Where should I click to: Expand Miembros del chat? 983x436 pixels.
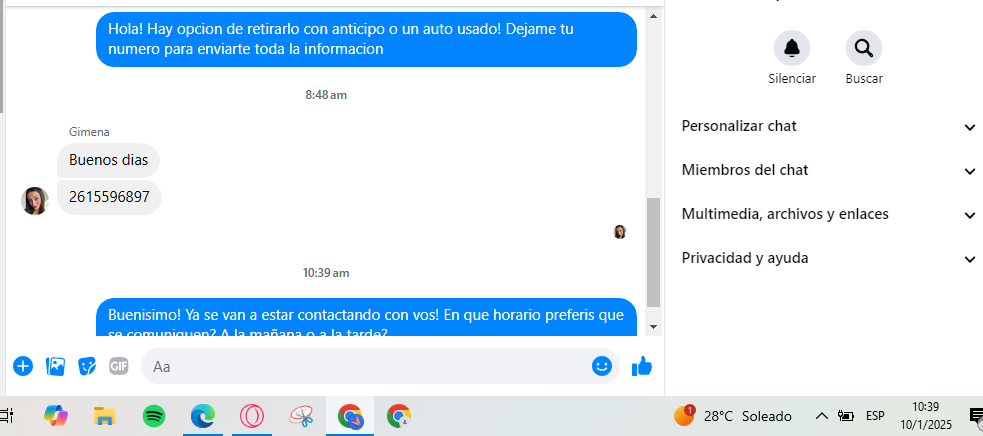click(828, 170)
